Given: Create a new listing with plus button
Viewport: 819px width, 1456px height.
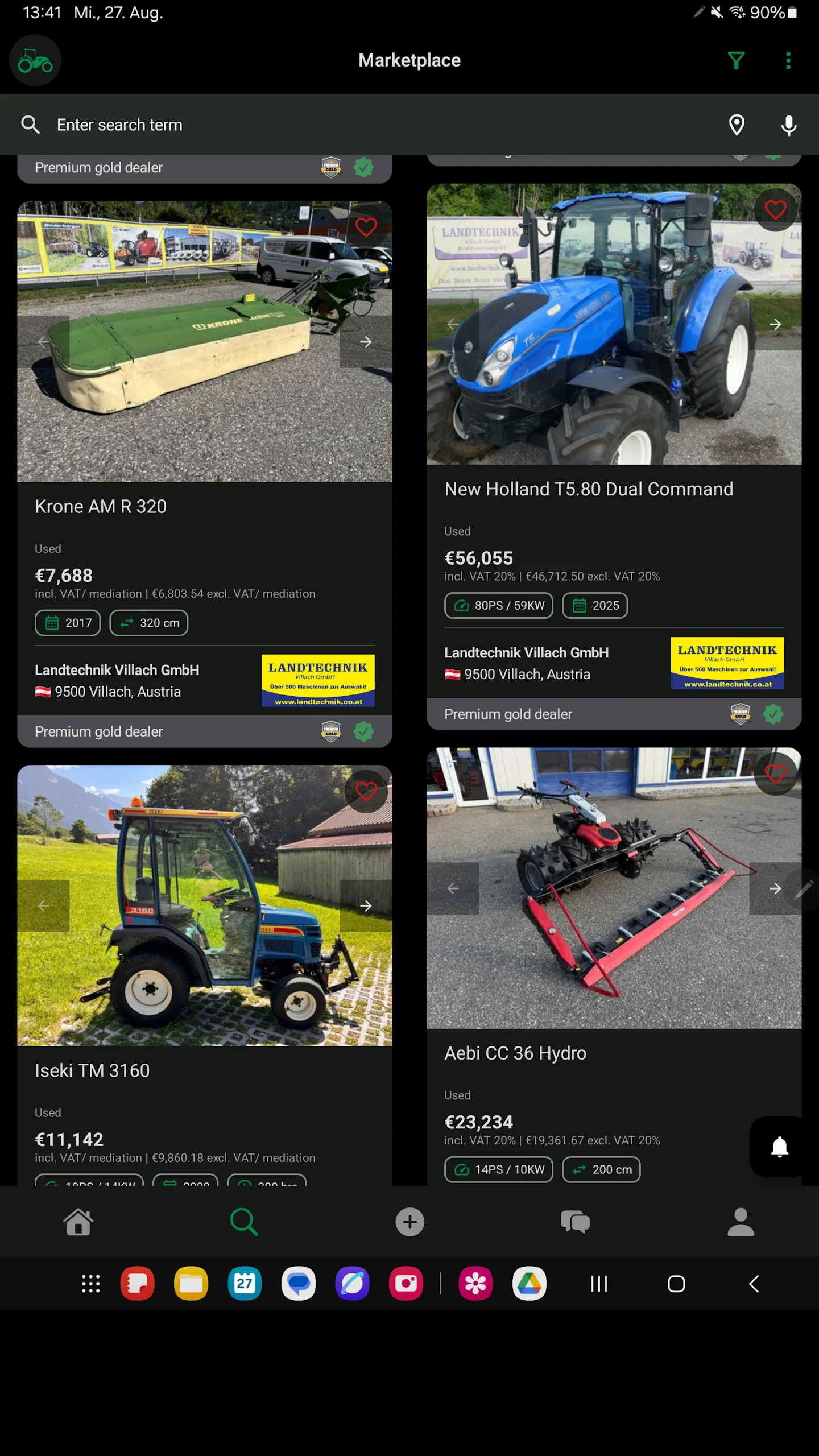Looking at the screenshot, I should [409, 1222].
